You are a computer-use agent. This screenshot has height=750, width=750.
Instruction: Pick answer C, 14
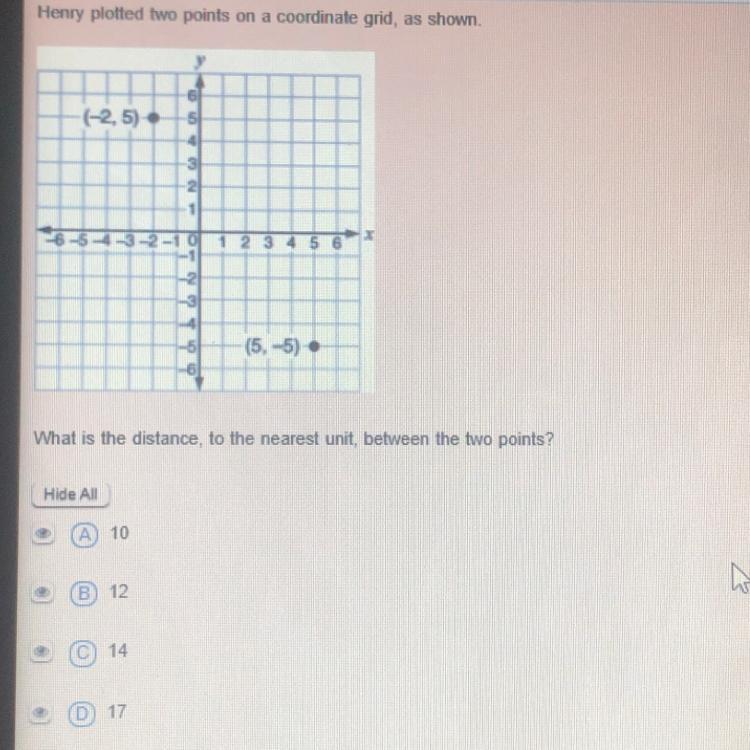[86, 652]
